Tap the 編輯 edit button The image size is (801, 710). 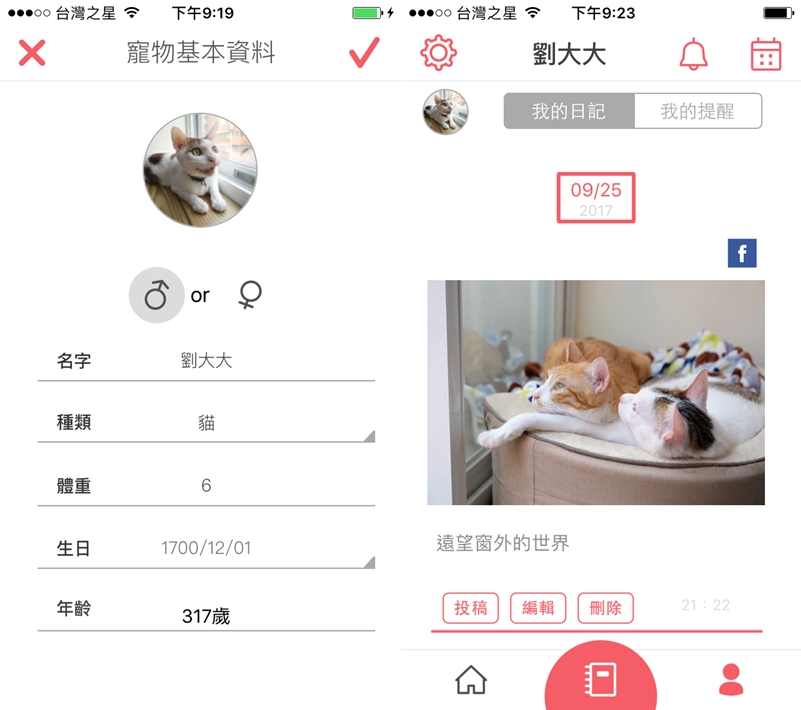click(538, 607)
